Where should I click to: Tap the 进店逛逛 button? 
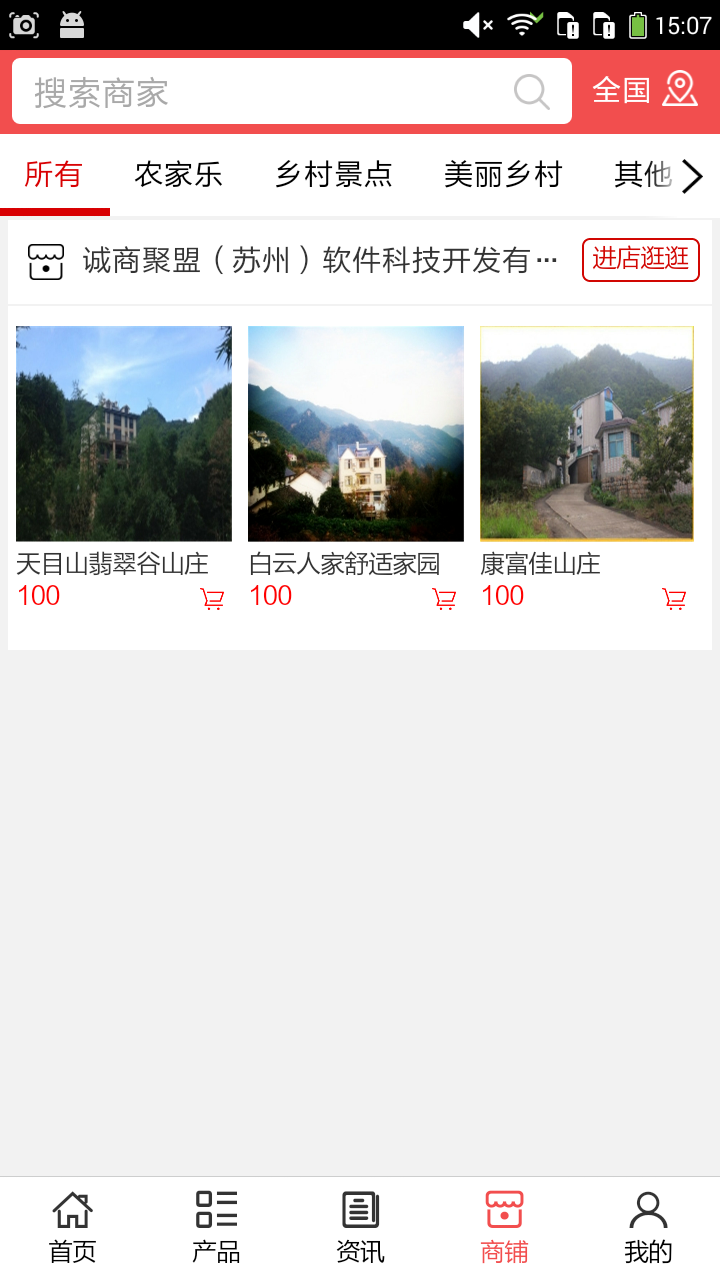pos(640,259)
